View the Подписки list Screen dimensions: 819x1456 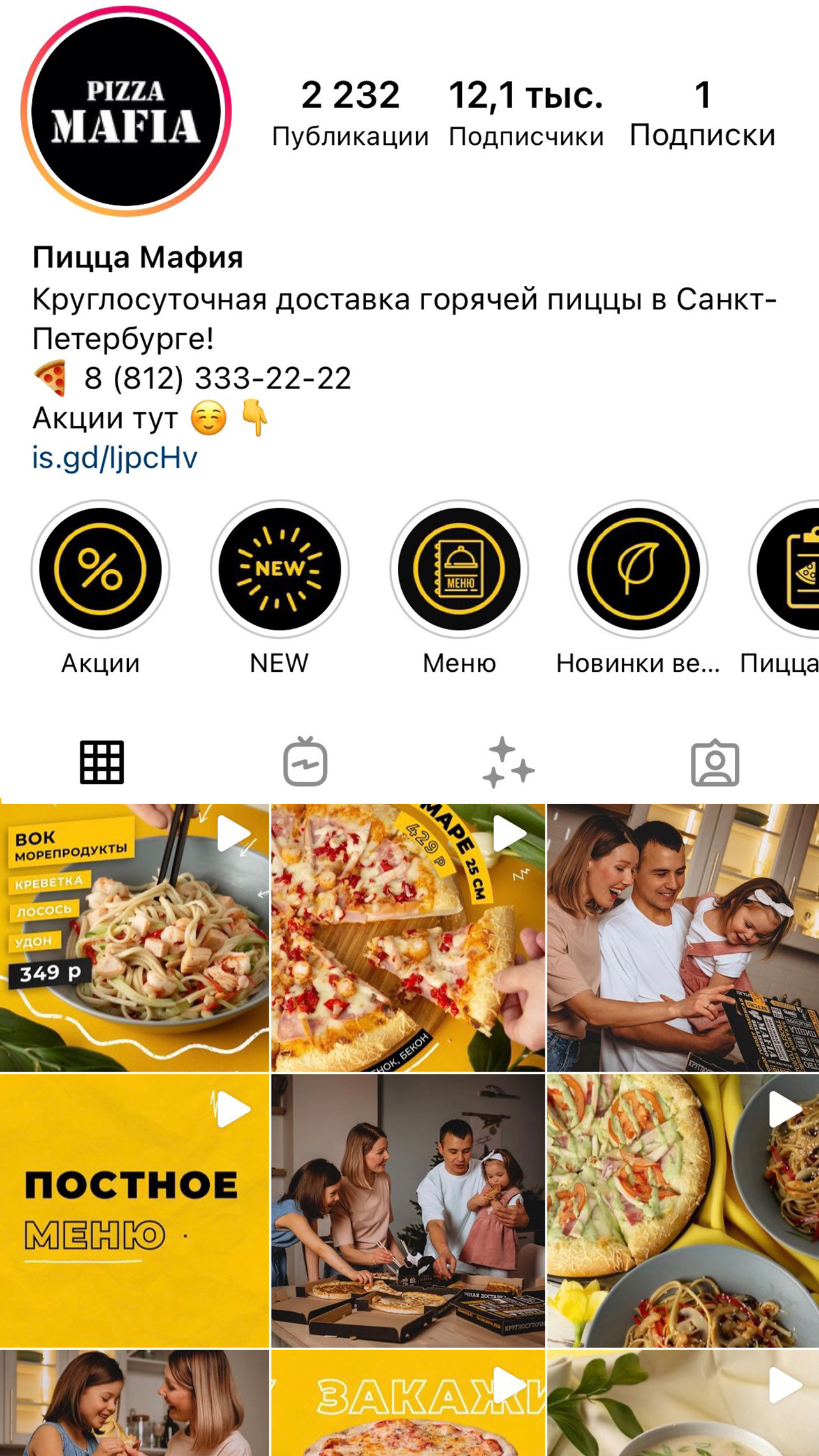point(702,112)
